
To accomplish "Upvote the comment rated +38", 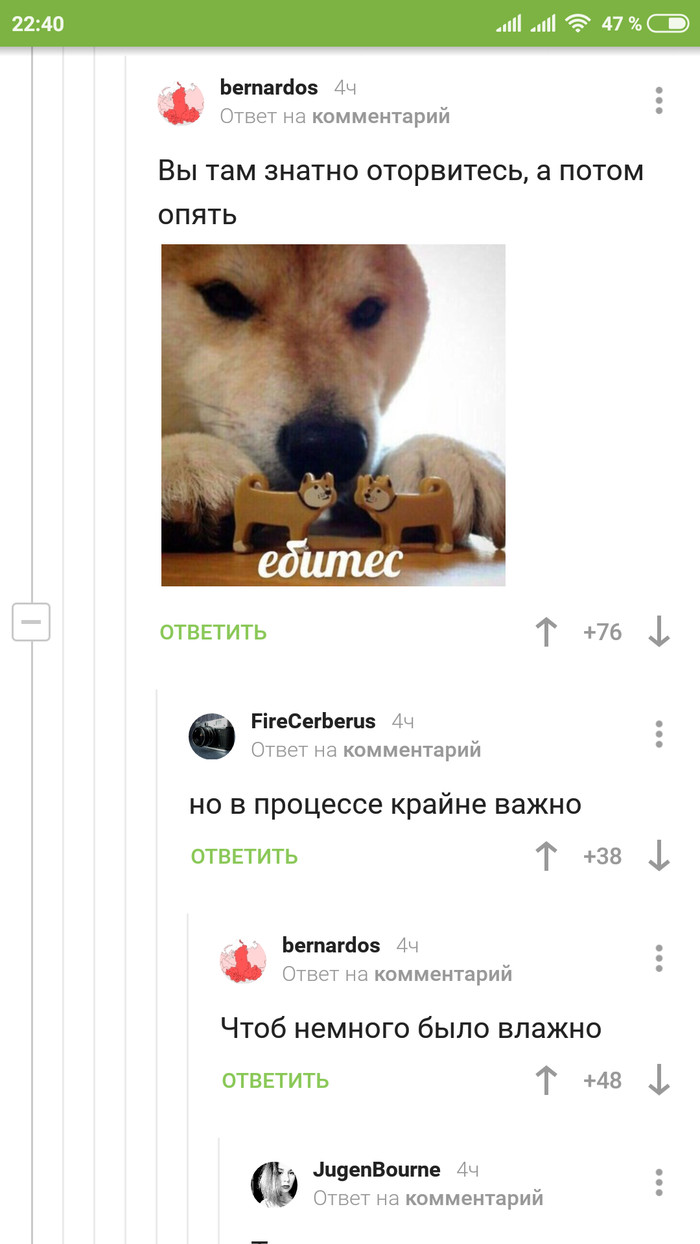I will tap(546, 856).
